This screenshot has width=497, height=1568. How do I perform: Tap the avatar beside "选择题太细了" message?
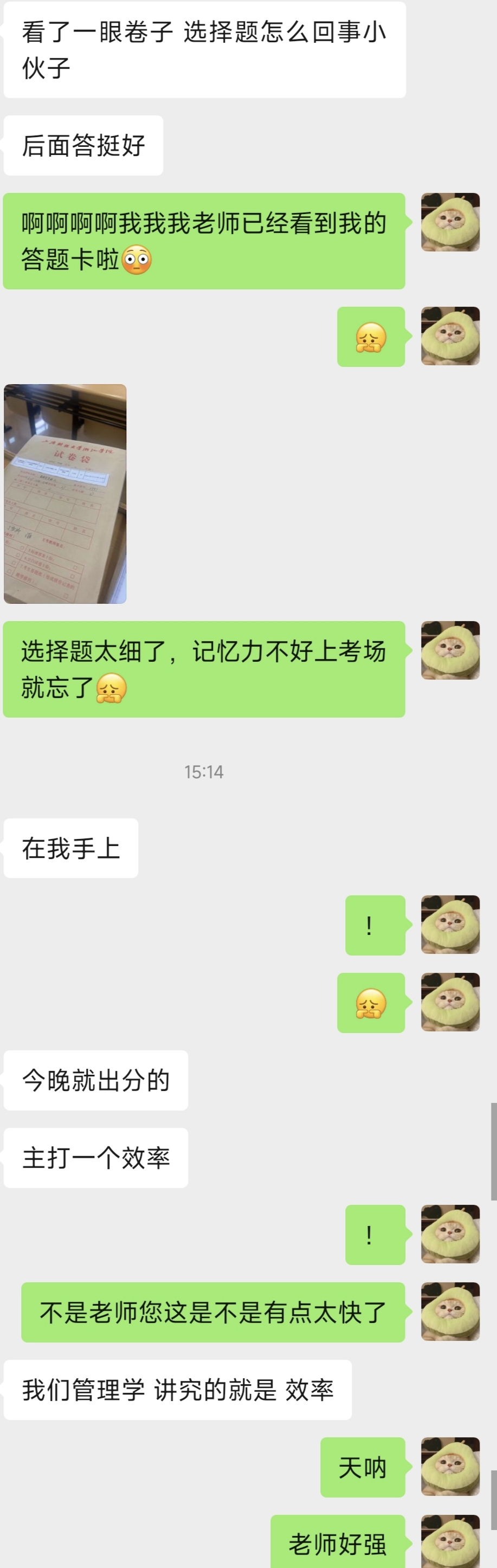[x=450, y=650]
